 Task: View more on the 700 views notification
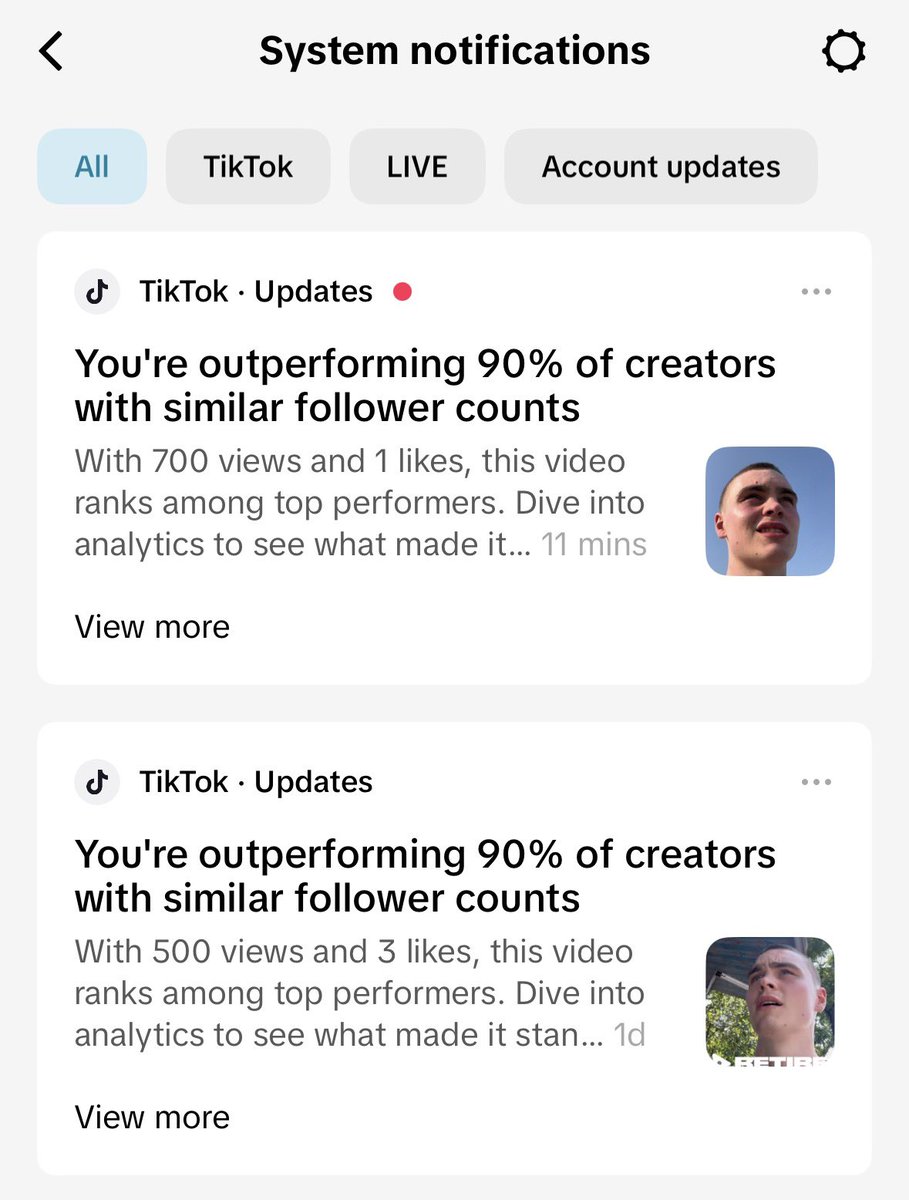[152, 627]
